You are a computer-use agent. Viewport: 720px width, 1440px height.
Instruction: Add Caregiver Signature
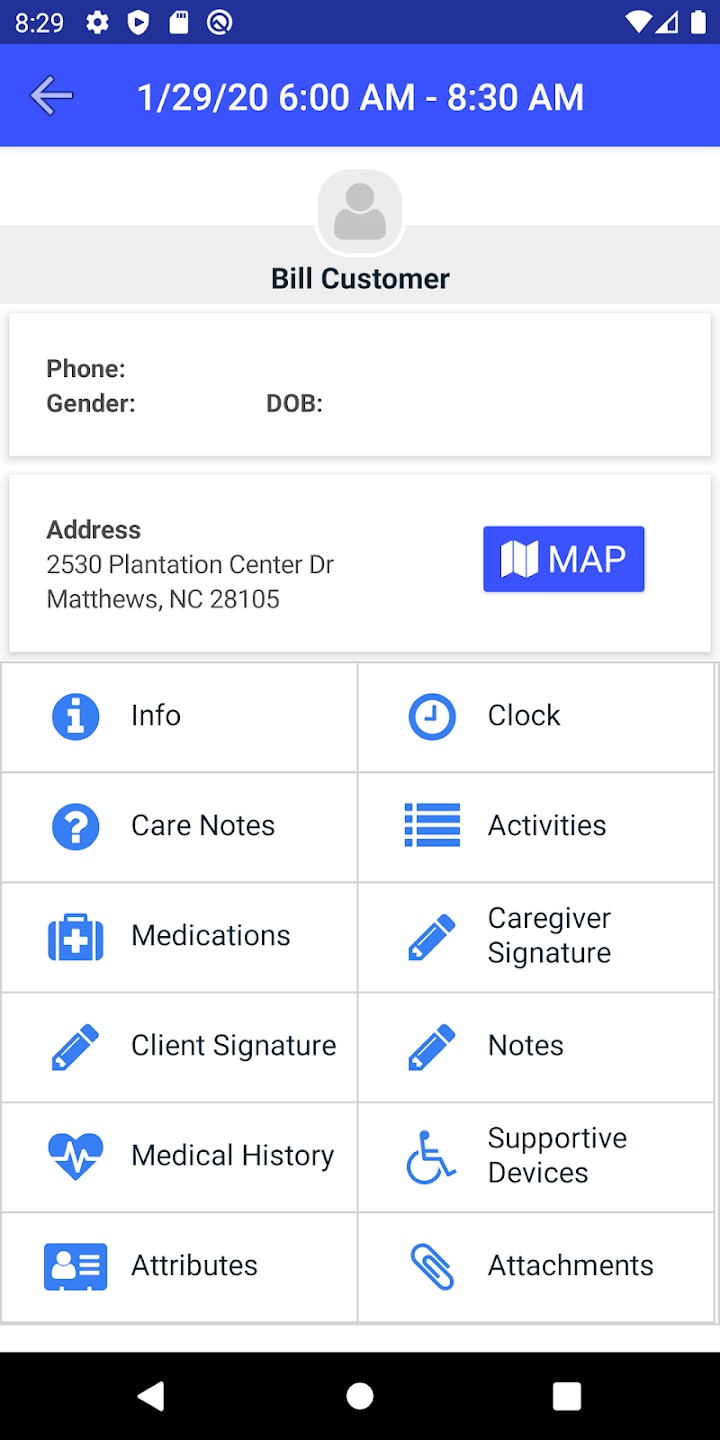coord(536,937)
